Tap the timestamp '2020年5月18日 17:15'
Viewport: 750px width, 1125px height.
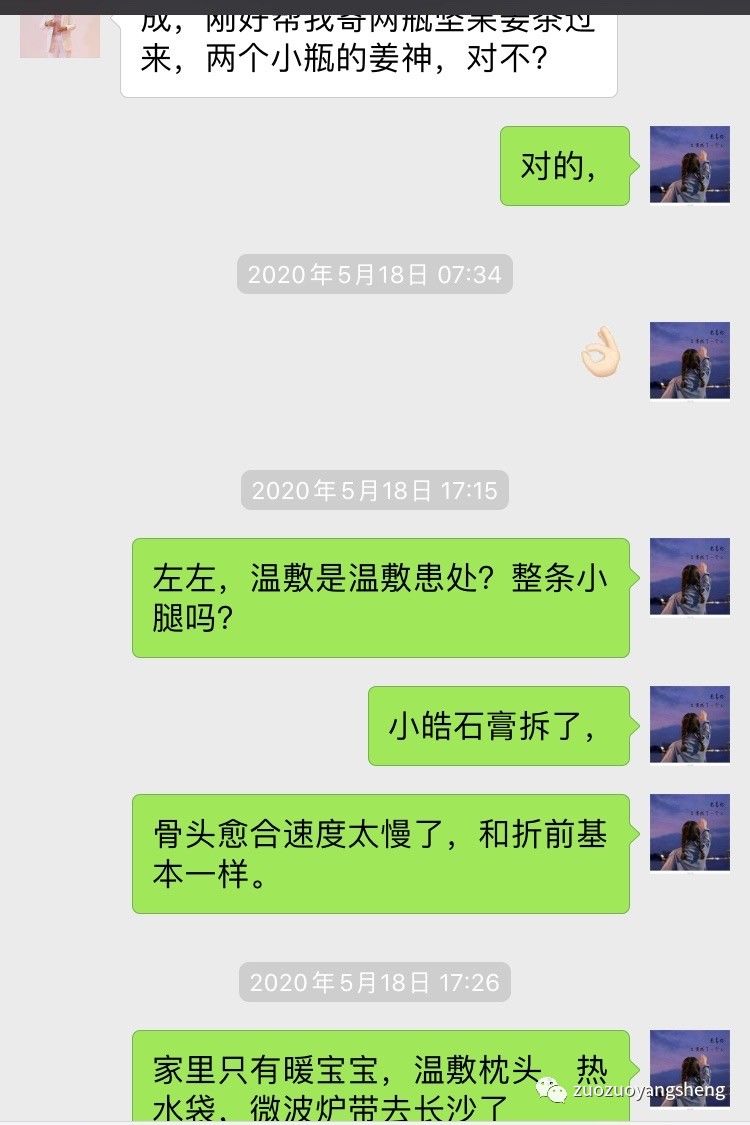[x=374, y=491]
